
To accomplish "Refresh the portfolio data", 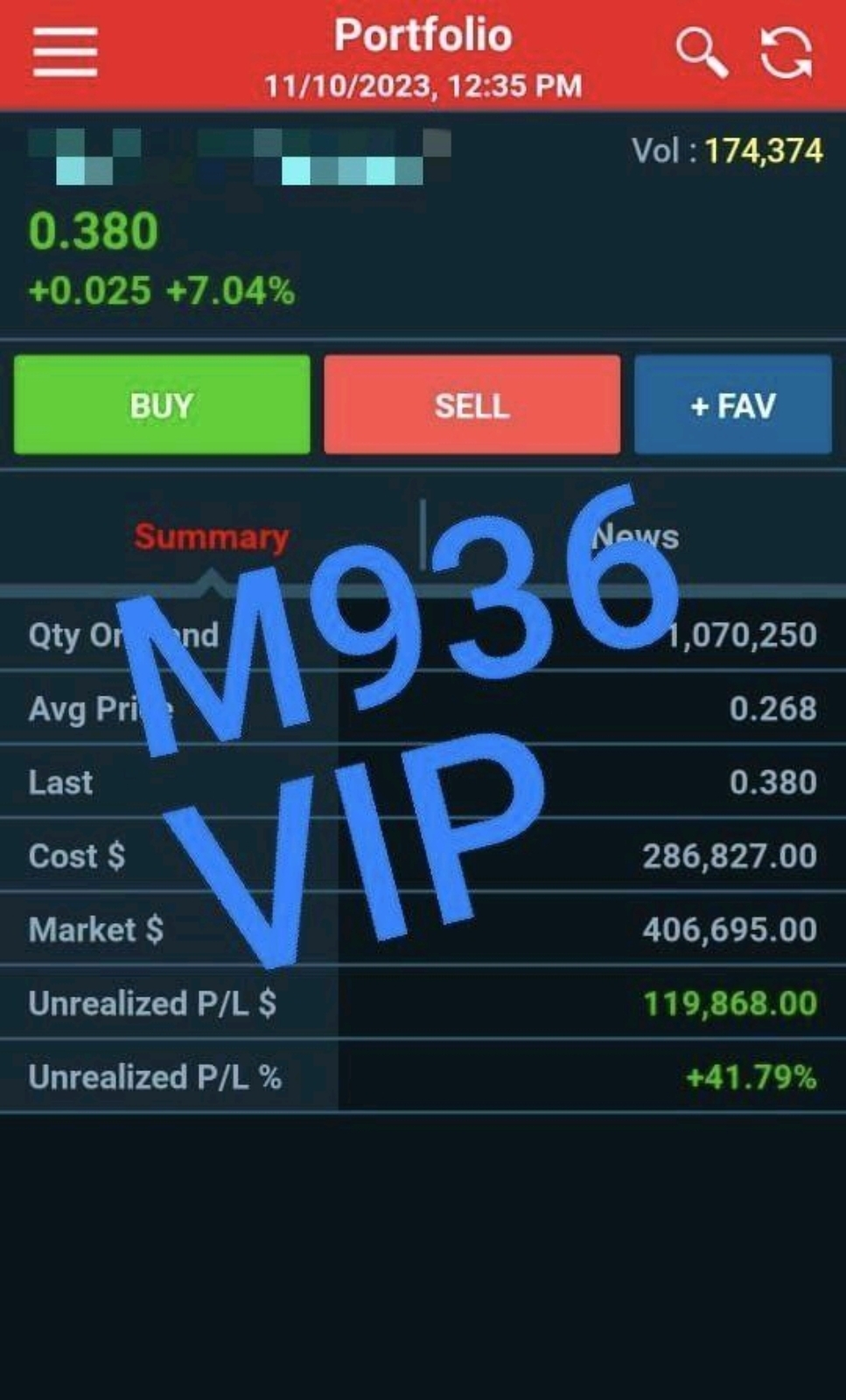I will tap(786, 52).
